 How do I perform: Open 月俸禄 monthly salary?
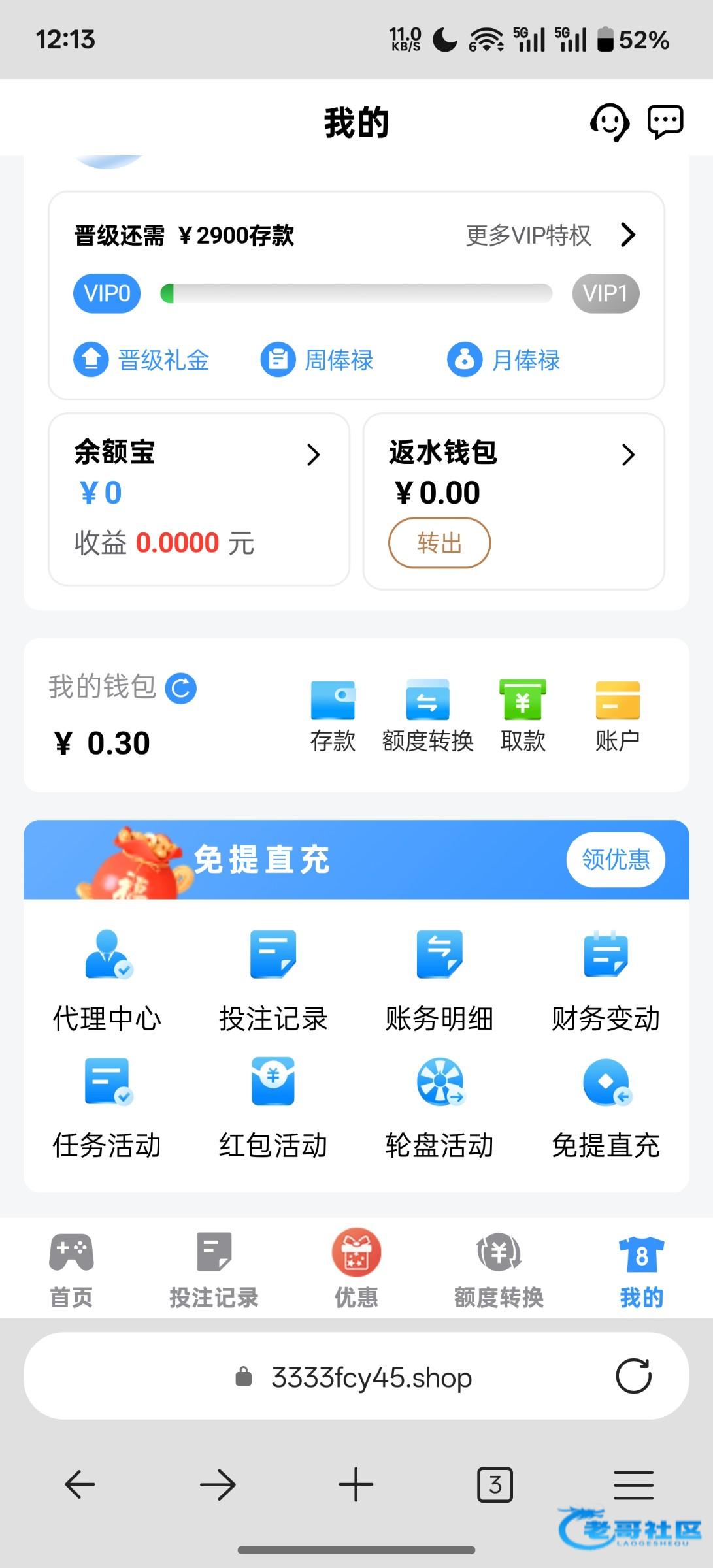click(x=504, y=360)
